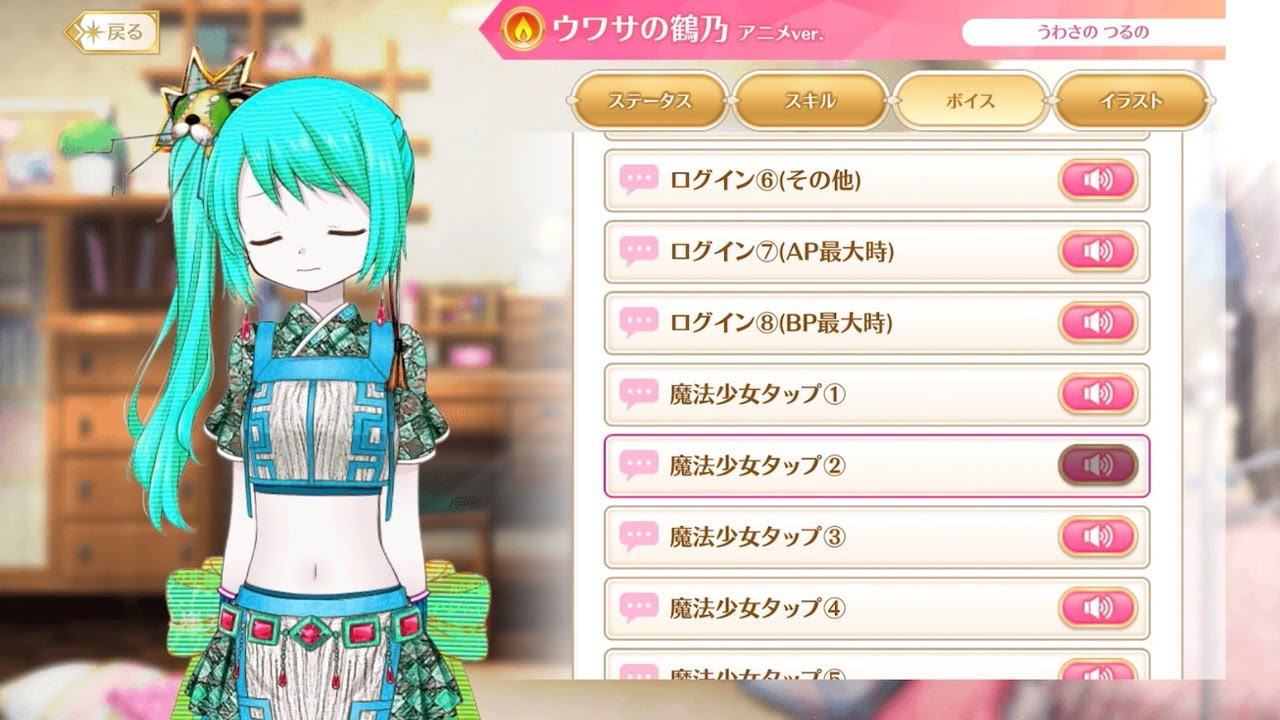Select the ボイス tab
The height and width of the screenshot is (720, 1280).
click(x=969, y=101)
